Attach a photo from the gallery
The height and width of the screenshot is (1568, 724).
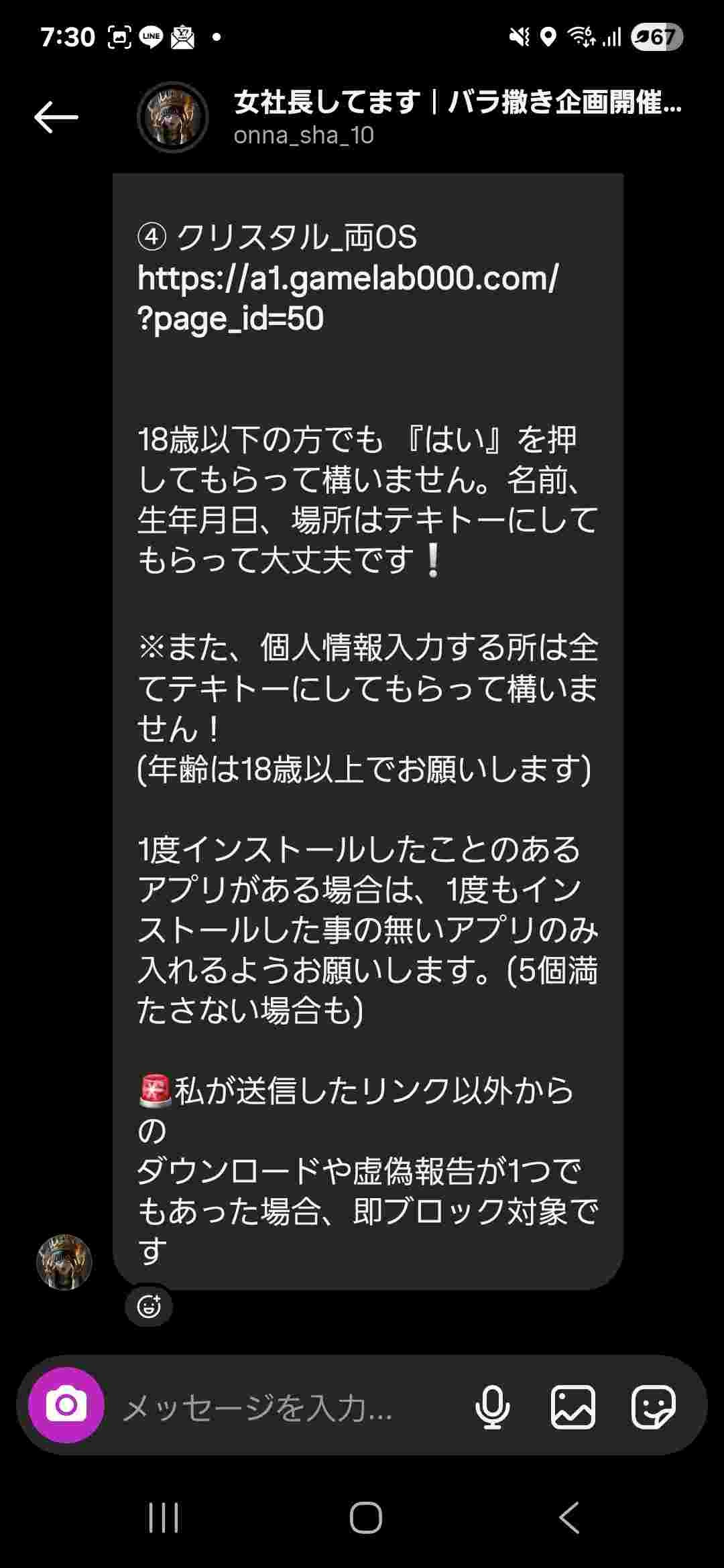pos(573,1407)
